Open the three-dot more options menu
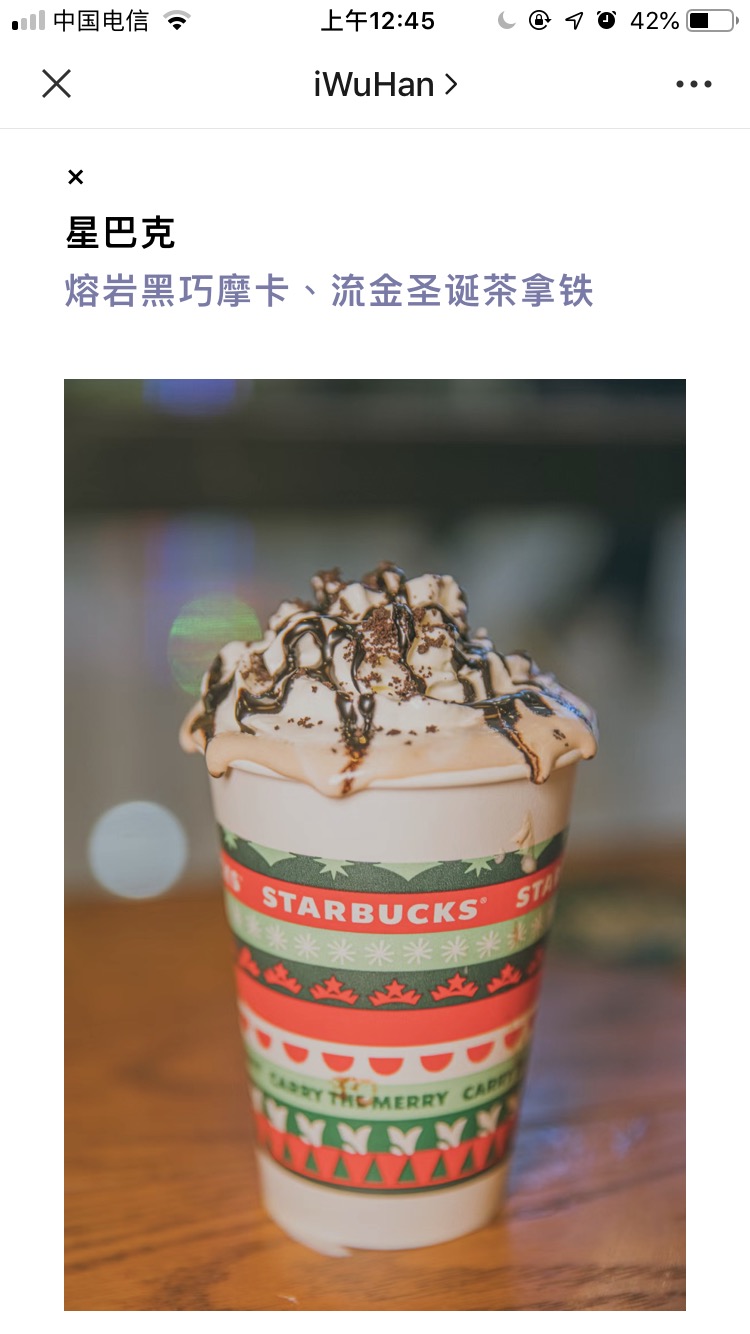This screenshot has width=750, height=1334. [693, 85]
